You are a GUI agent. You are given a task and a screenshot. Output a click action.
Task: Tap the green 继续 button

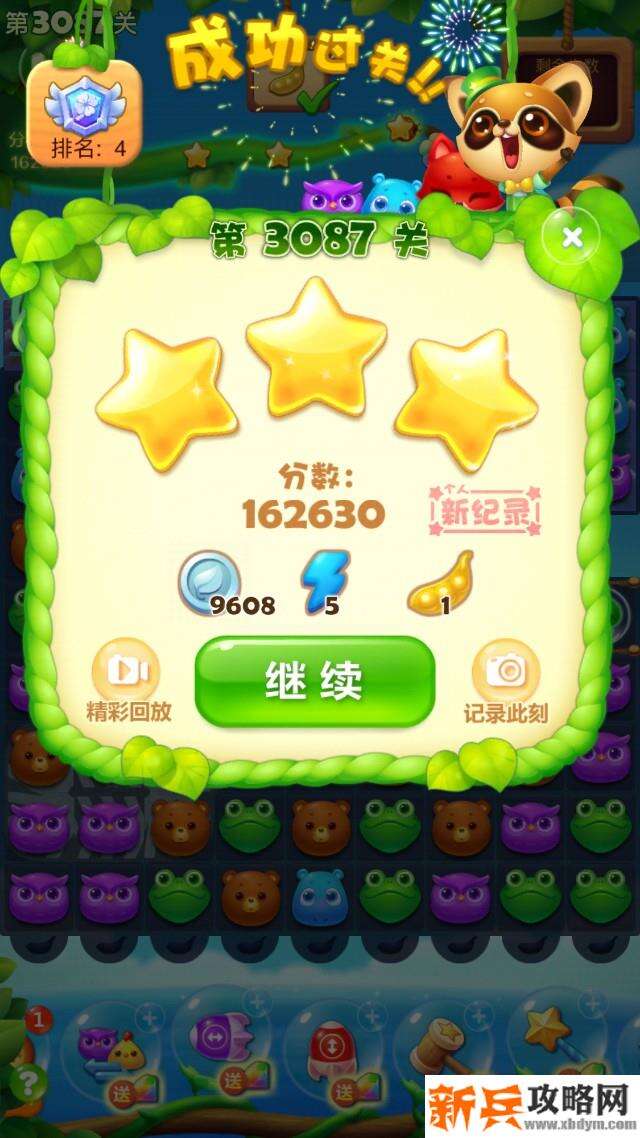tap(315, 681)
